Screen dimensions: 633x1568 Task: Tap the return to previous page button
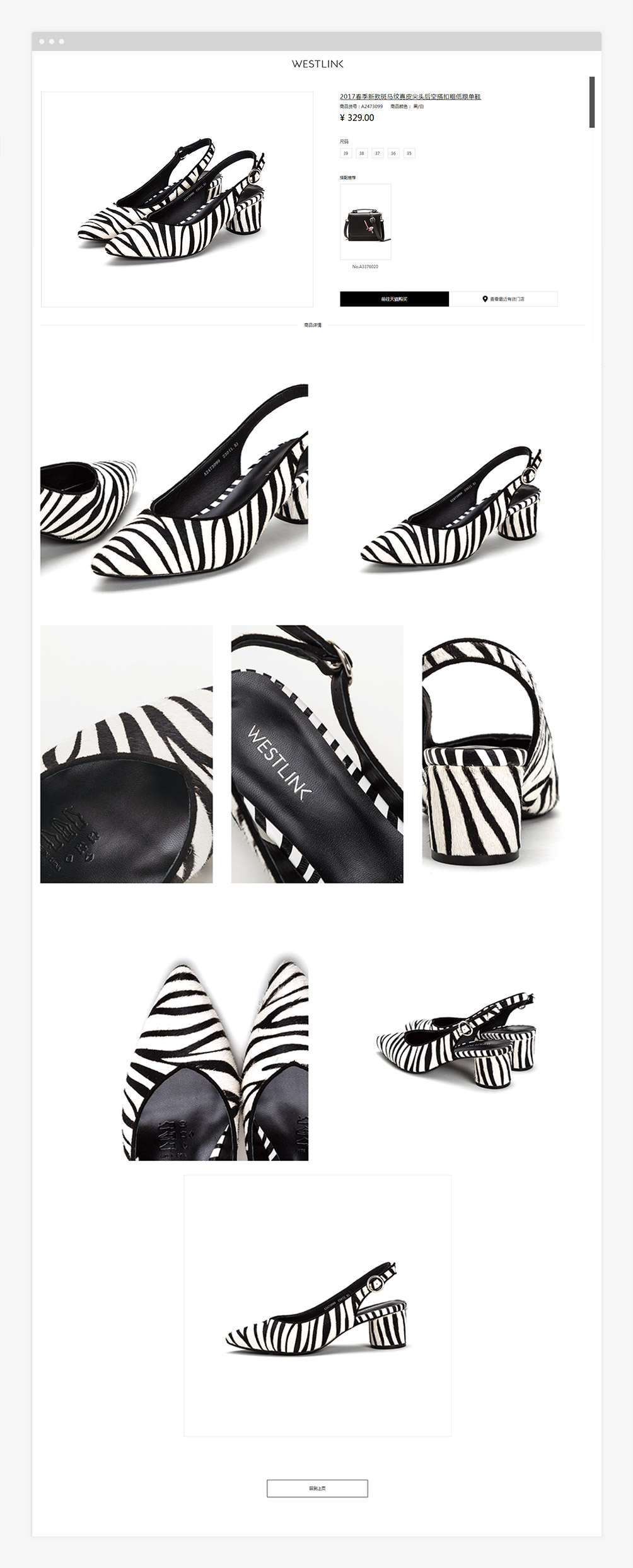coord(317,1488)
